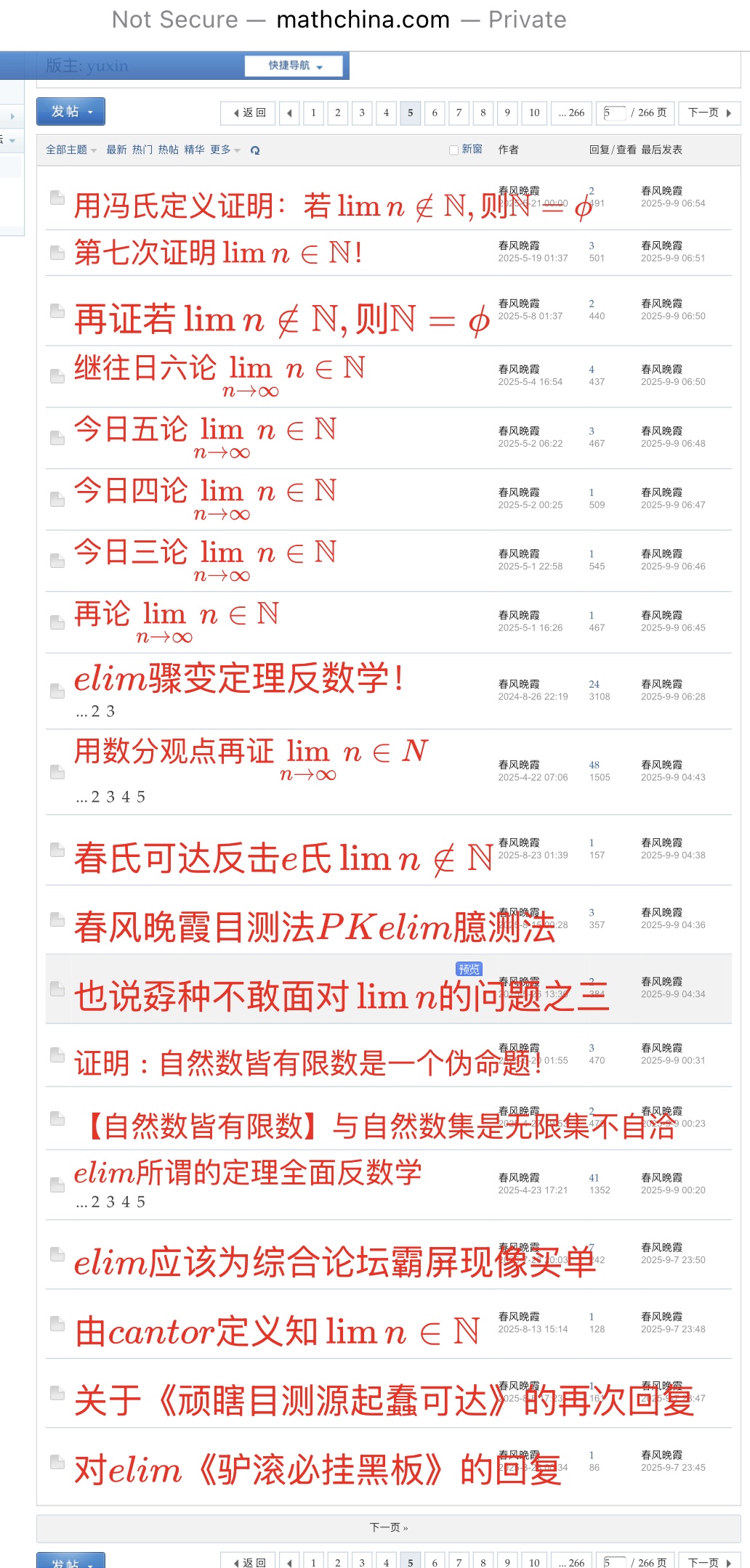Open thread 第七次证明 lim n ∈ N!

(218, 253)
